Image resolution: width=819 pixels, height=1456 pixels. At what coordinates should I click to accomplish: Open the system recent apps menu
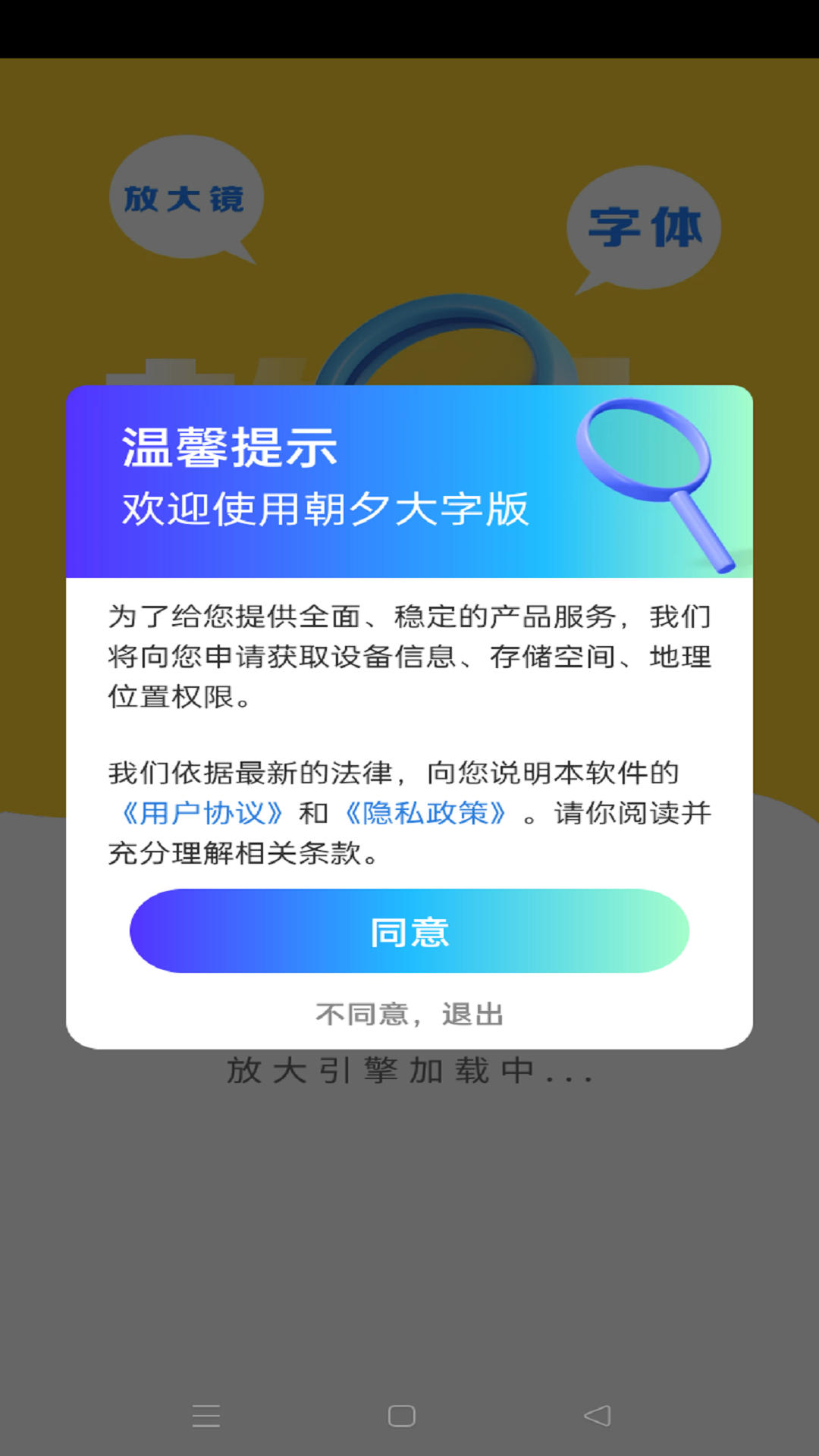[x=206, y=1416]
